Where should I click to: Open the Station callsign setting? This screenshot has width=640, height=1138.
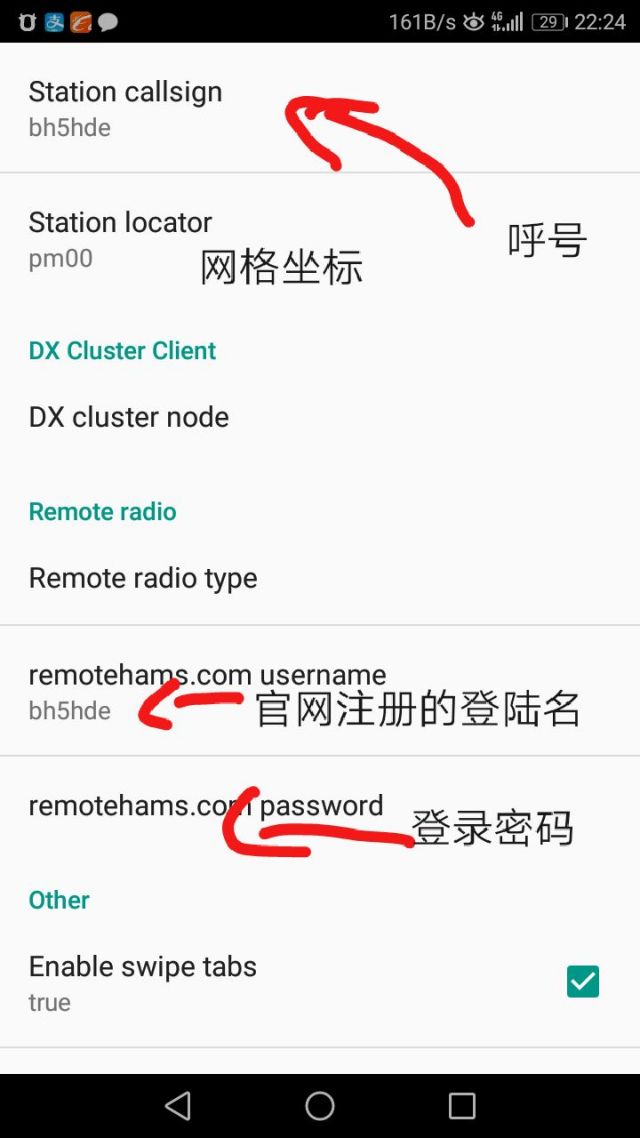pos(320,108)
